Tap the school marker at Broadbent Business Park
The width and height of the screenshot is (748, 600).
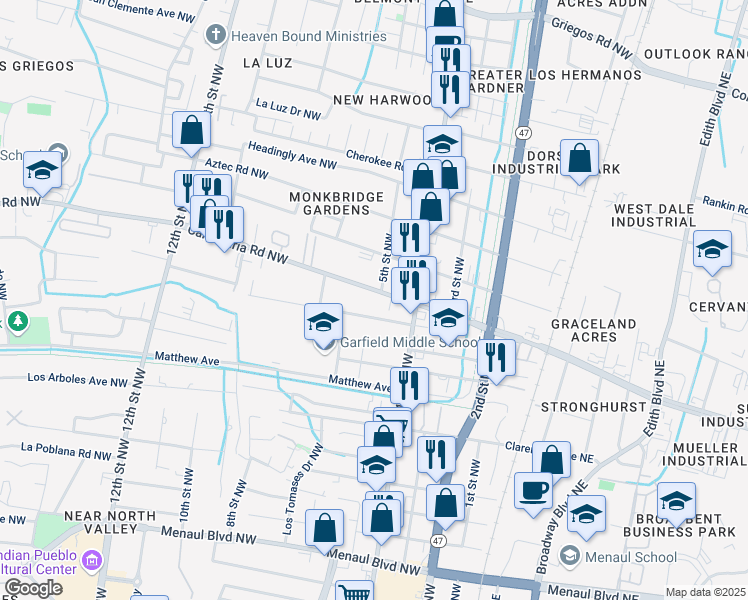coord(677,500)
